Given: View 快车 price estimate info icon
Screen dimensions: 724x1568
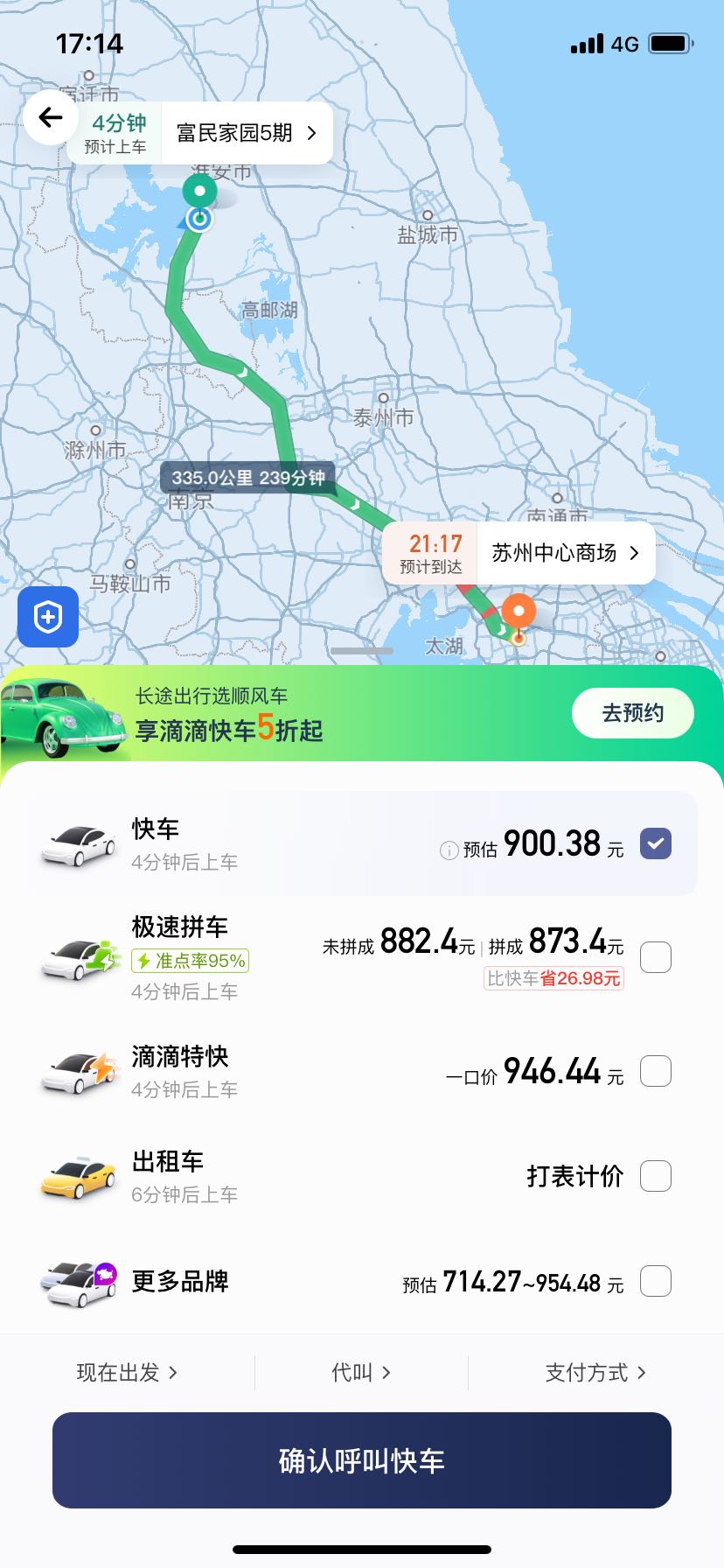Looking at the screenshot, I should pyautogui.click(x=449, y=850).
